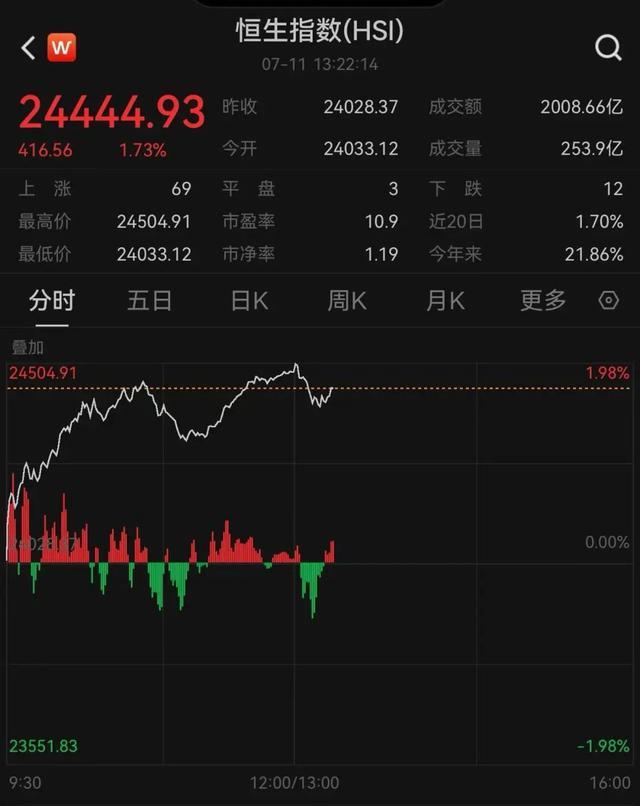Select the 周K chart tab
Screen dimensions: 640x806
click(347, 300)
